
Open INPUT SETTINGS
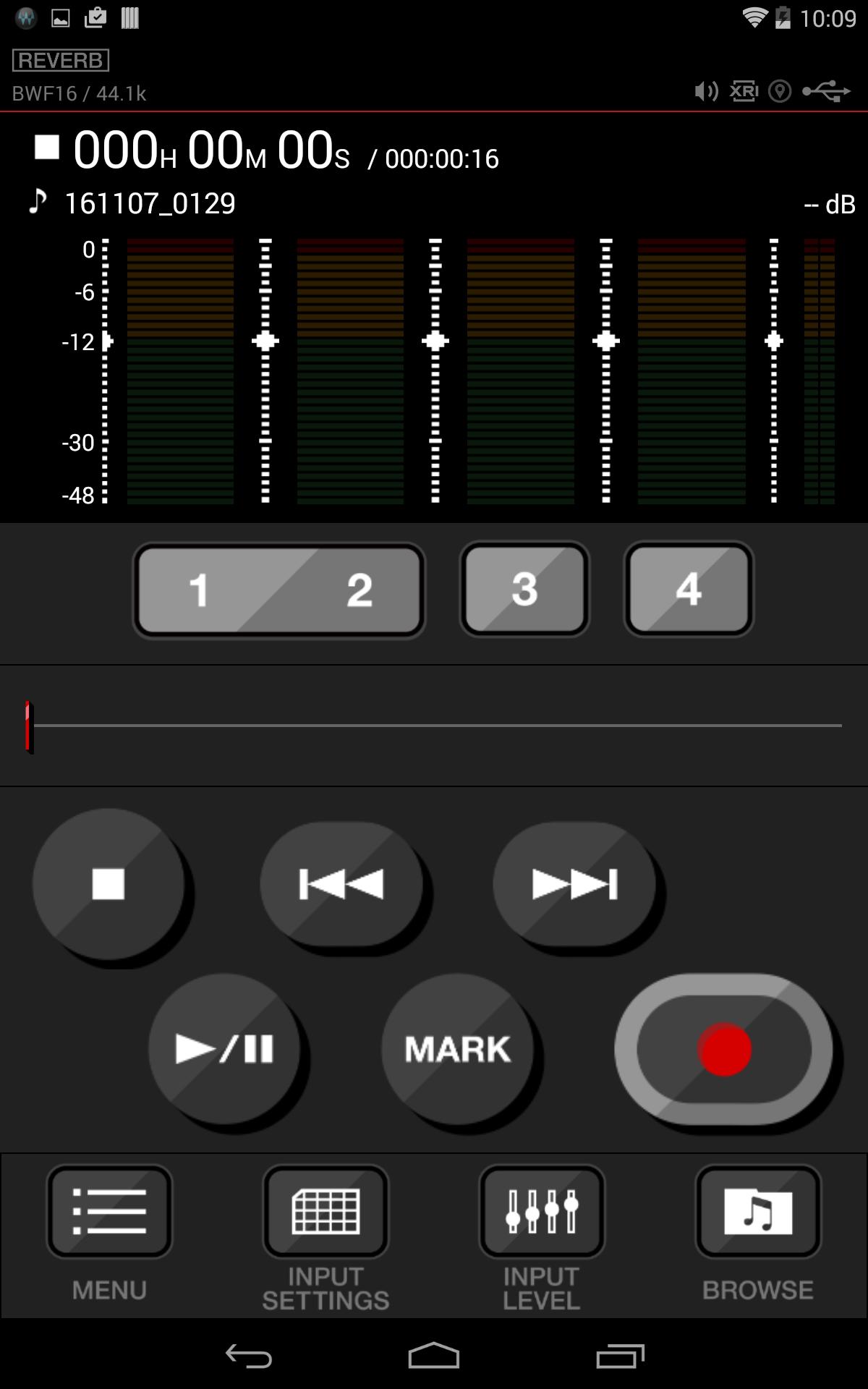[x=325, y=1238]
